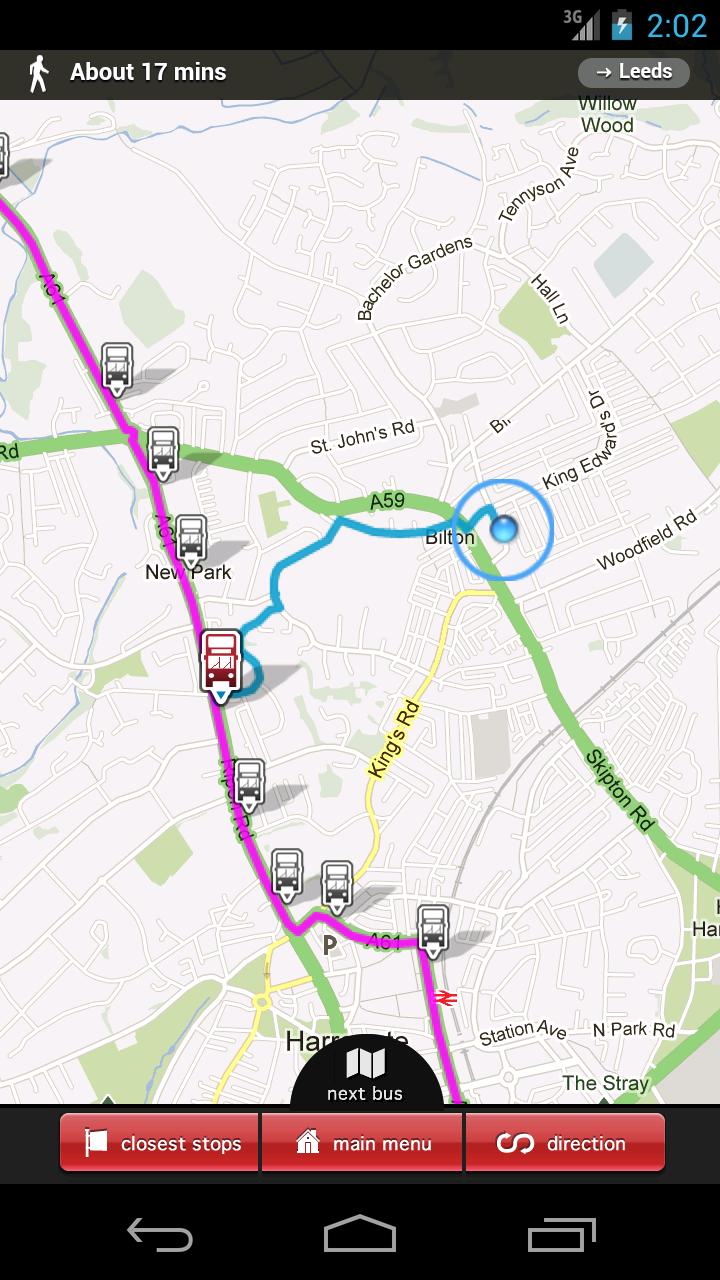Select the bus stop marker near New Park

[190, 540]
